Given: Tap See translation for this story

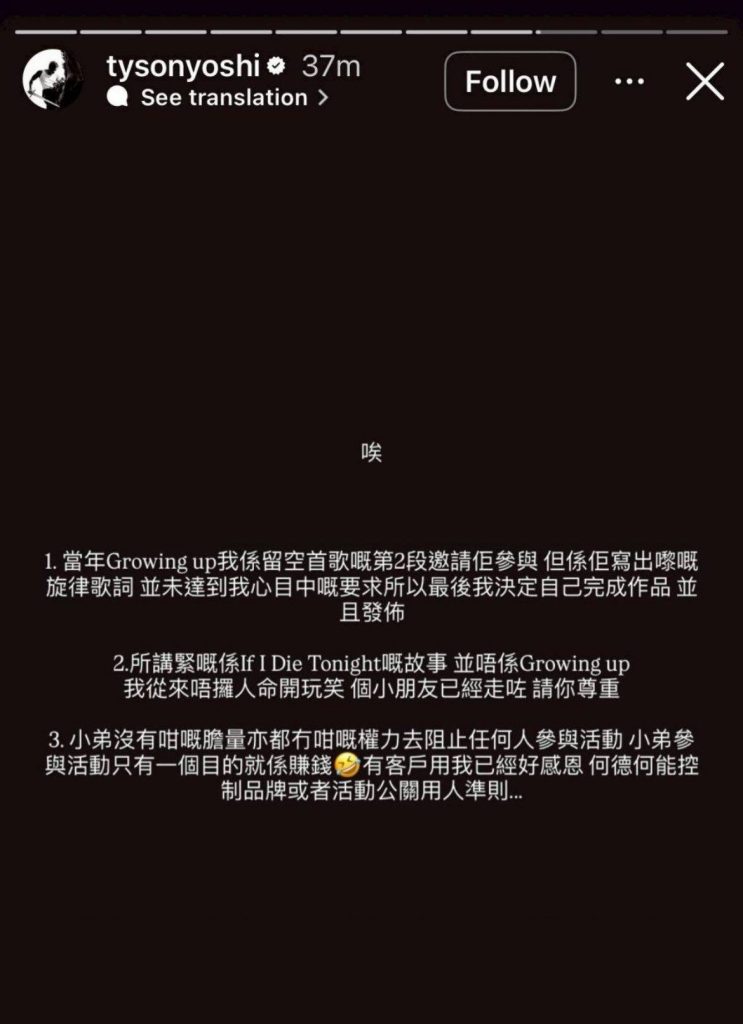Looking at the screenshot, I should (x=223, y=98).
